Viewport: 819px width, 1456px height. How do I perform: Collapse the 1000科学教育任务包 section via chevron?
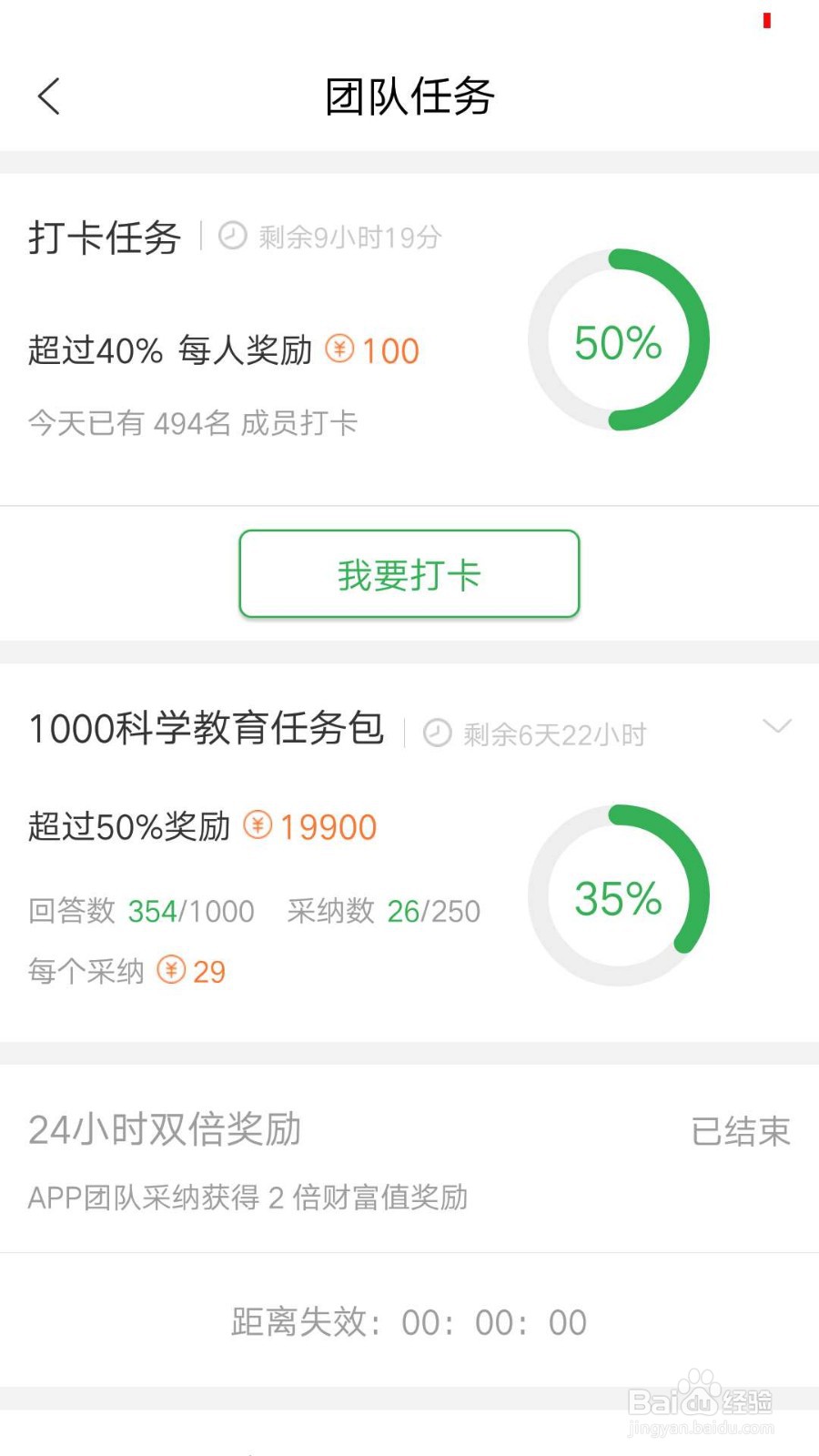[778, 726]
